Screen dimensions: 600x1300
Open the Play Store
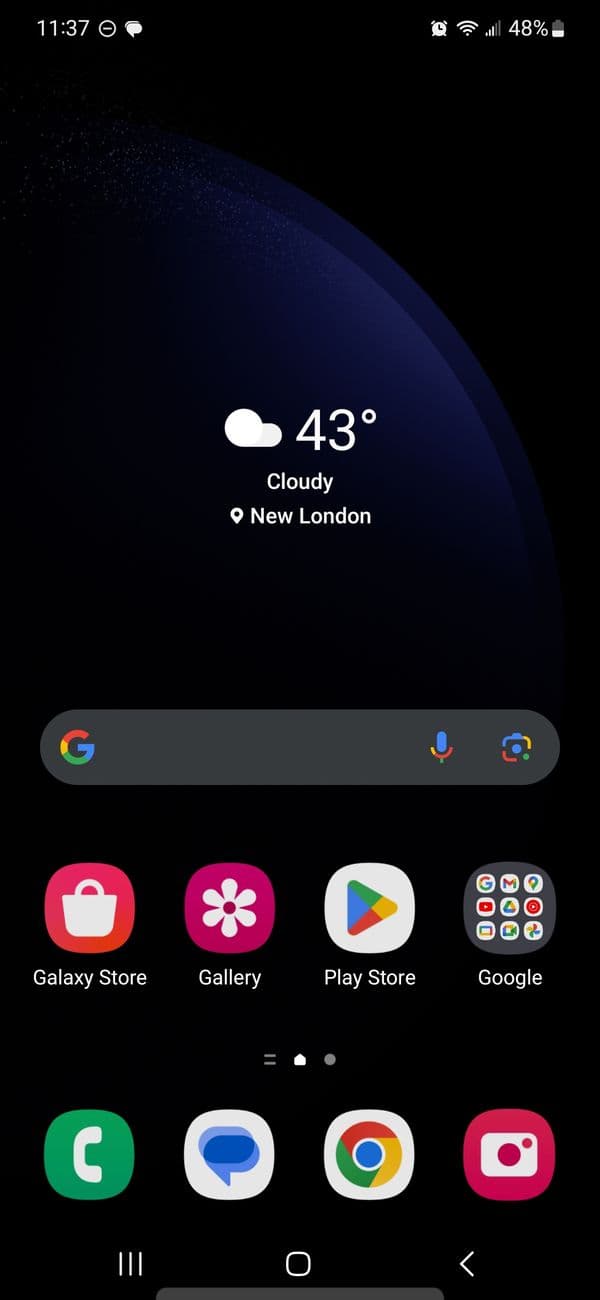[370, 907]
